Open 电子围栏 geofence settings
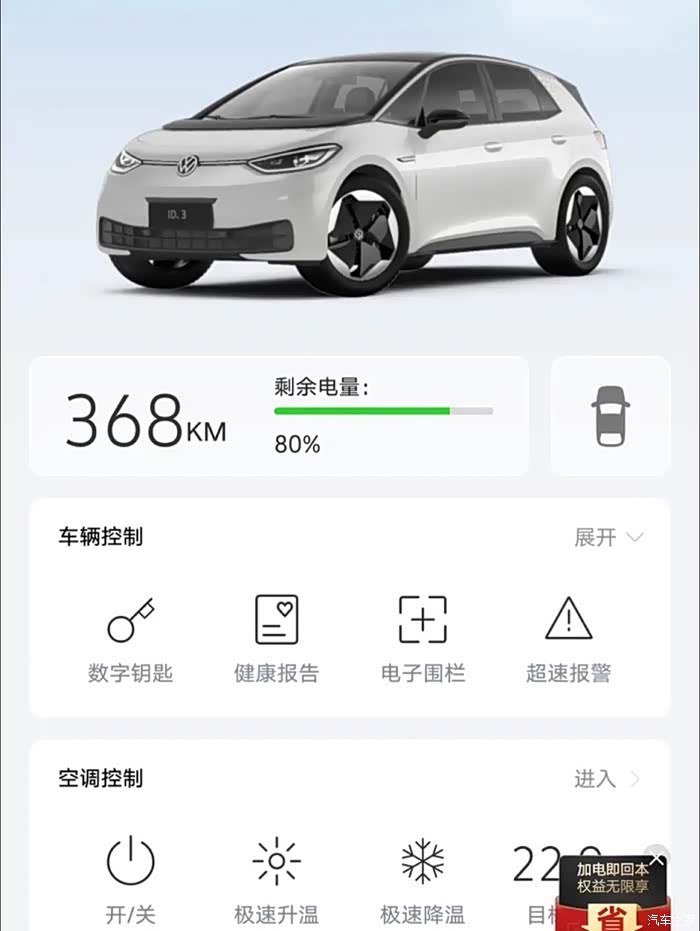Image resolution: width=700 pixels, height=931 pixels. coord(422,640)
